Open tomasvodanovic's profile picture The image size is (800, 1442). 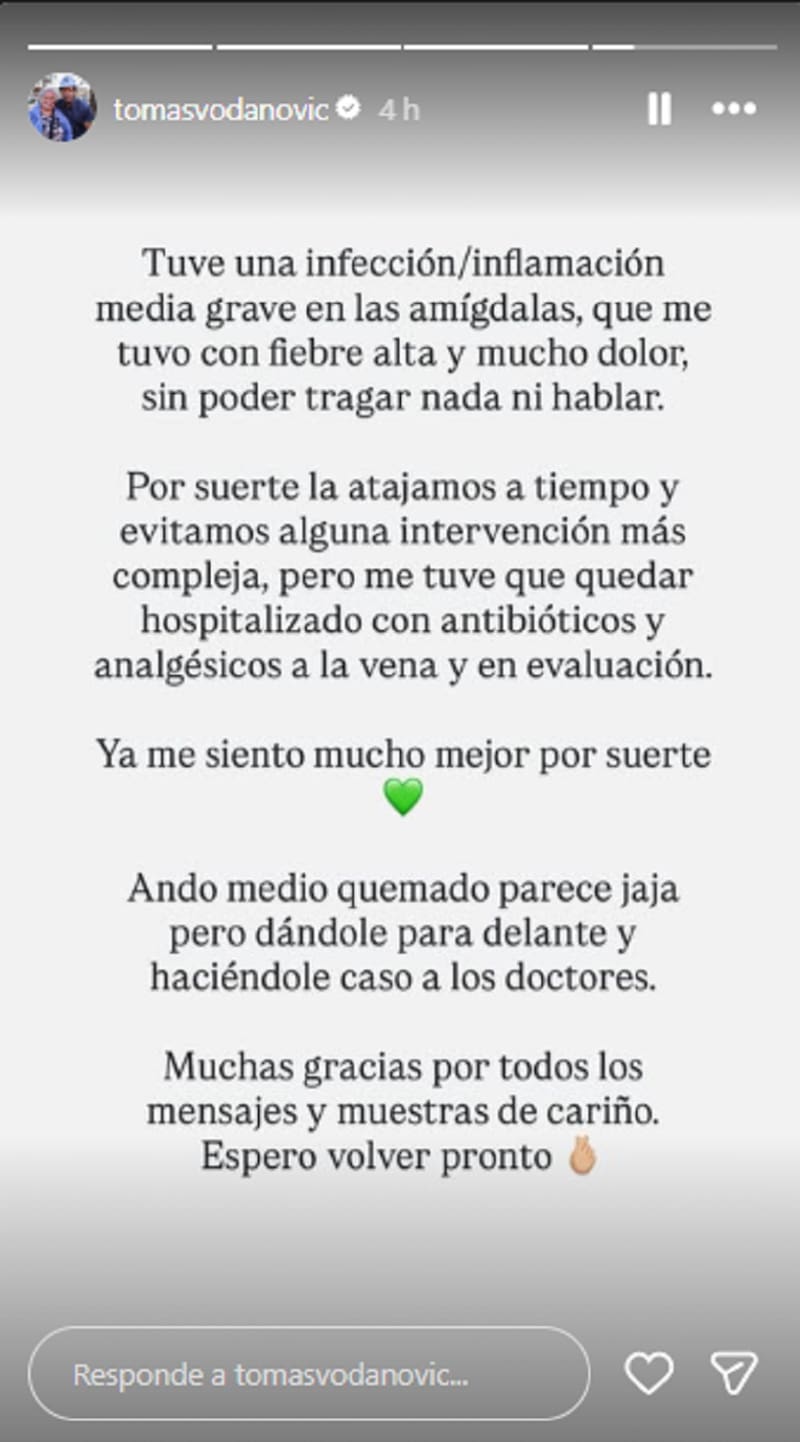tap(62, 107)
